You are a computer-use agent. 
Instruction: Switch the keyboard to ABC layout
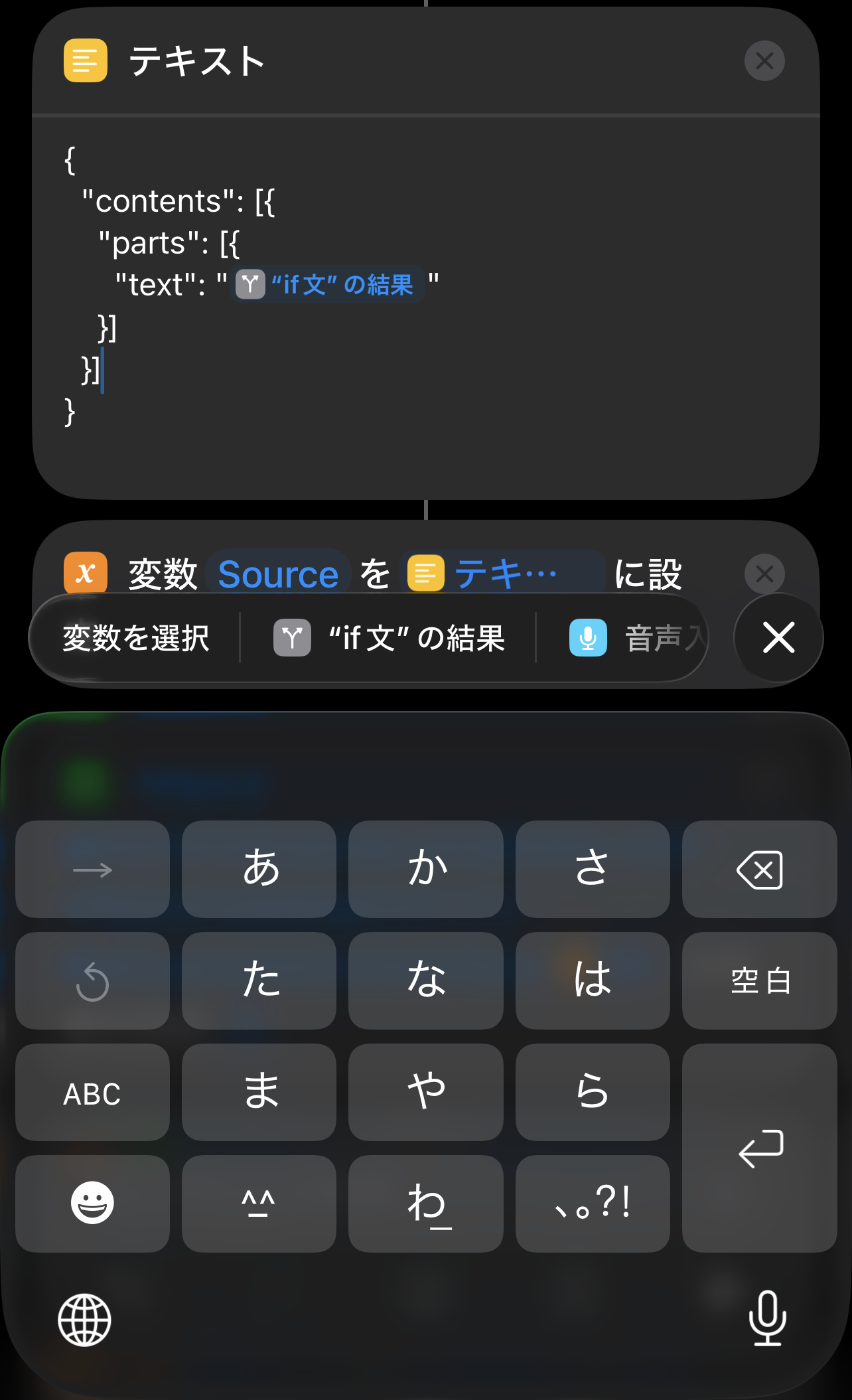(92, 1093)
